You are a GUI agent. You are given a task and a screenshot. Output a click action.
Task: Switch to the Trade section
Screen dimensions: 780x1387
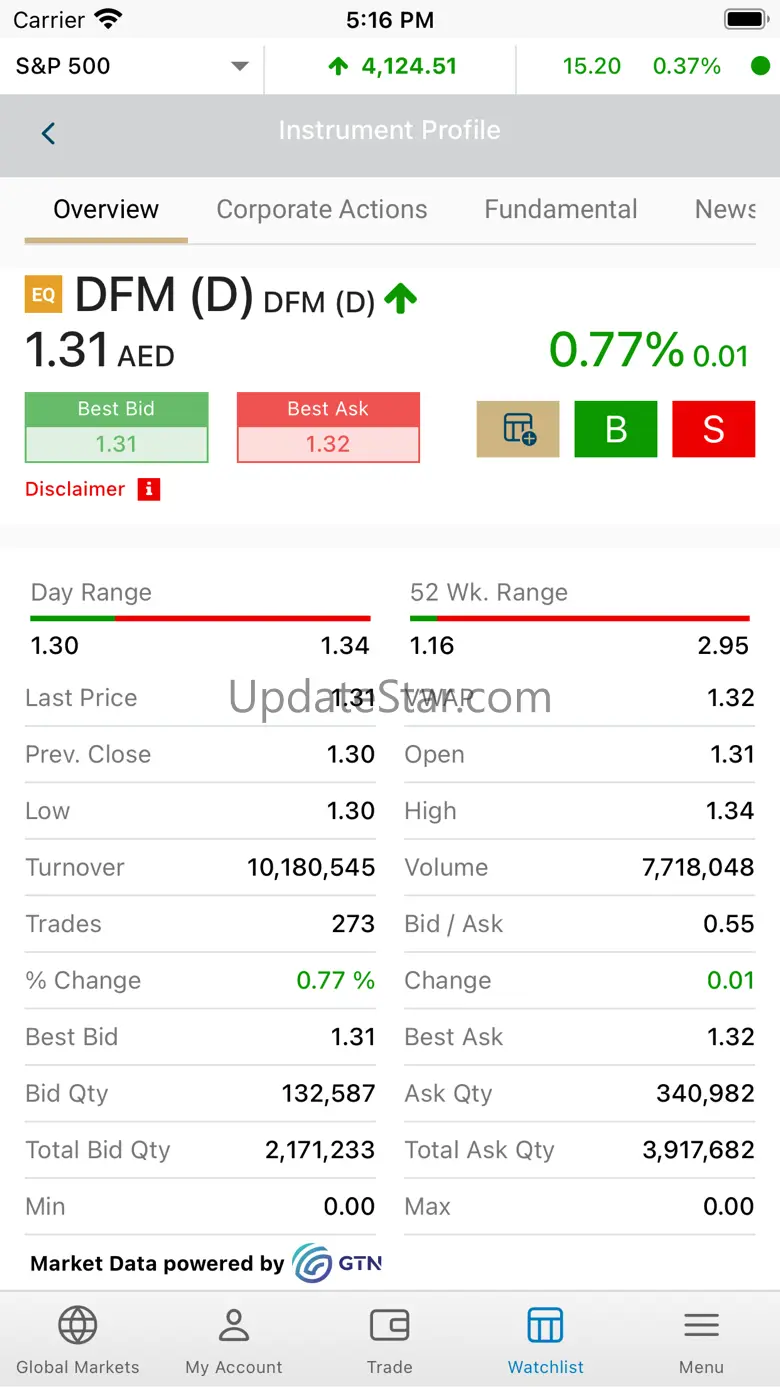[x=390, y=1340]
